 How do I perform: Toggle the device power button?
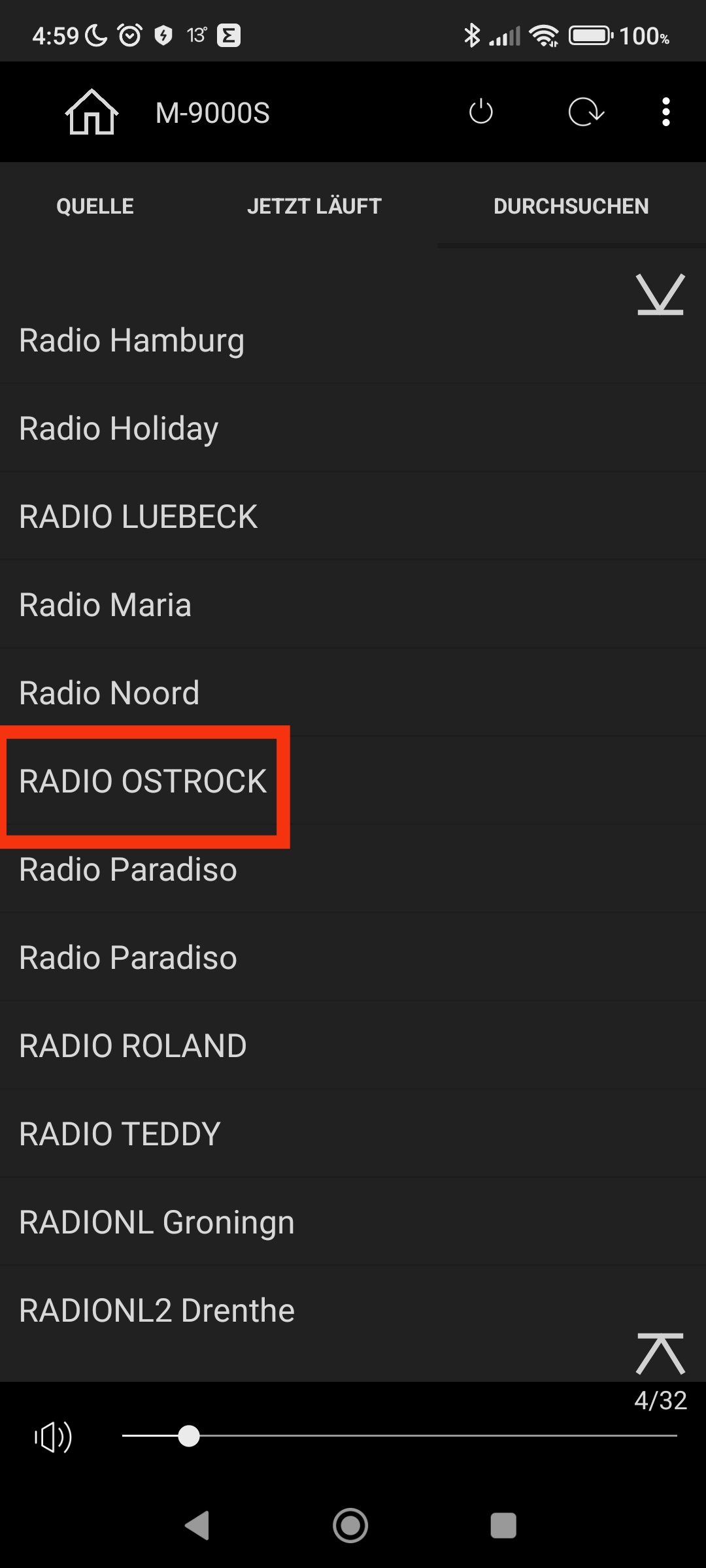[480, 112]
